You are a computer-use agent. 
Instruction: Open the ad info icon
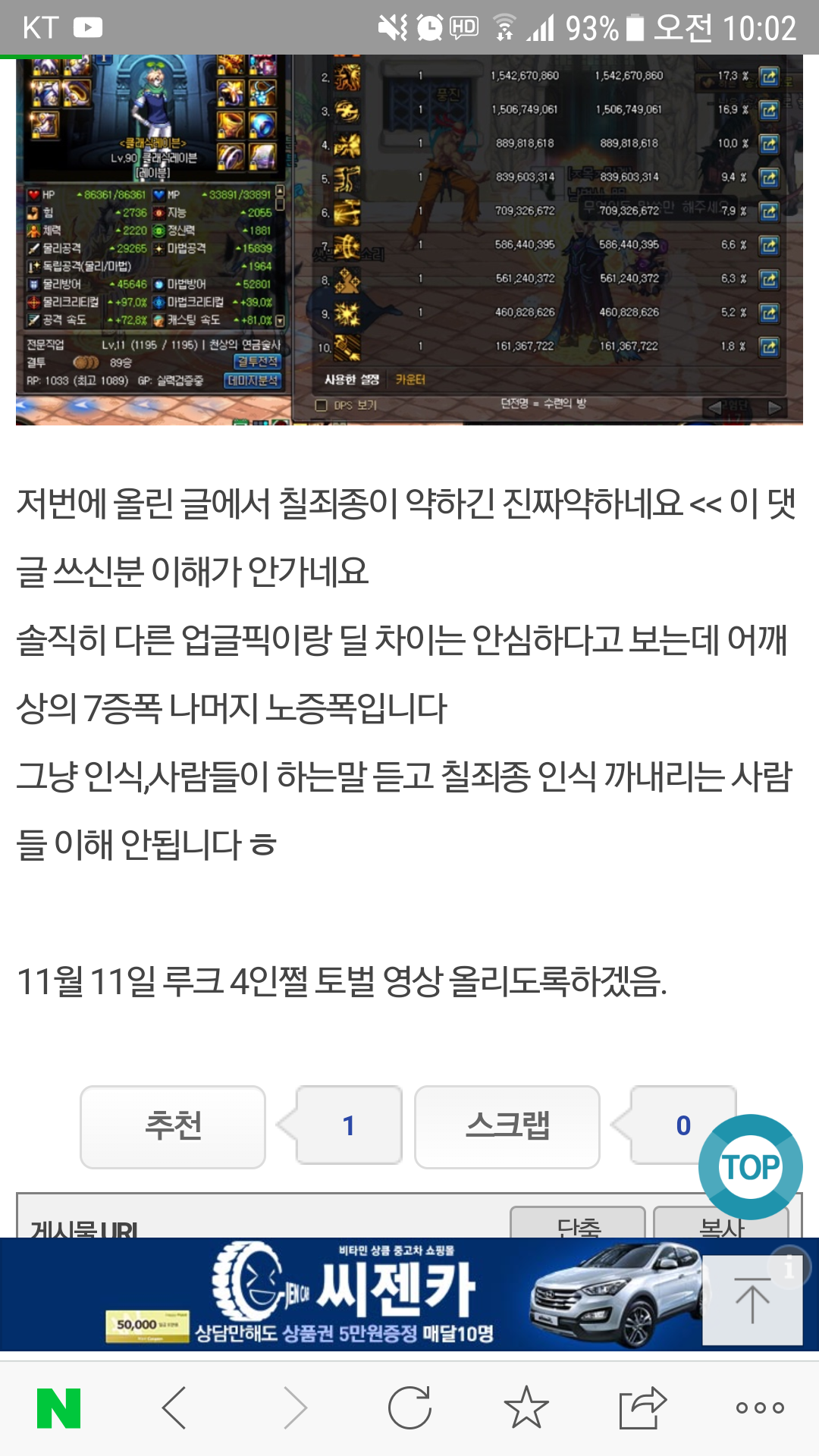[789, 1266]
